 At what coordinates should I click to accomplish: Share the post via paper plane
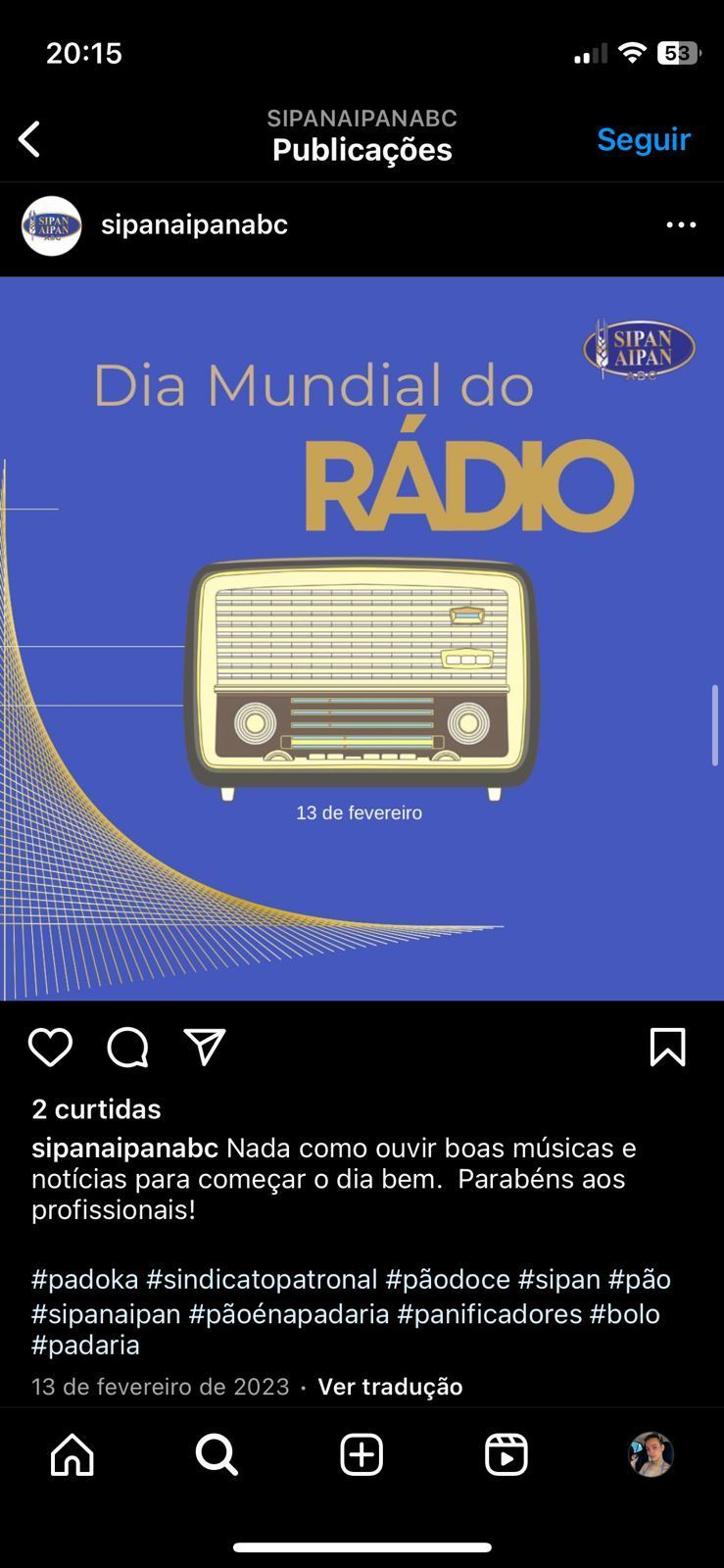coord(205,1048)
